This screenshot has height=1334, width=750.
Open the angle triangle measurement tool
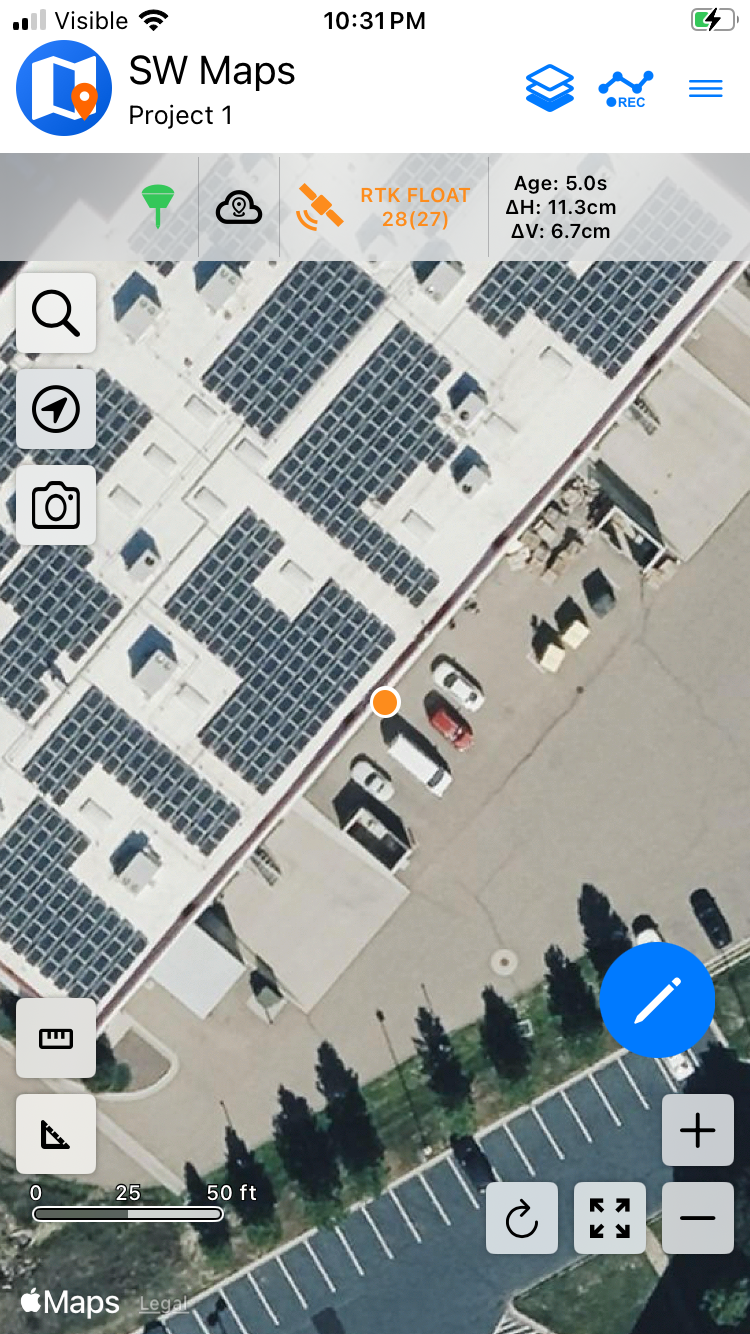coord(56,1134)
